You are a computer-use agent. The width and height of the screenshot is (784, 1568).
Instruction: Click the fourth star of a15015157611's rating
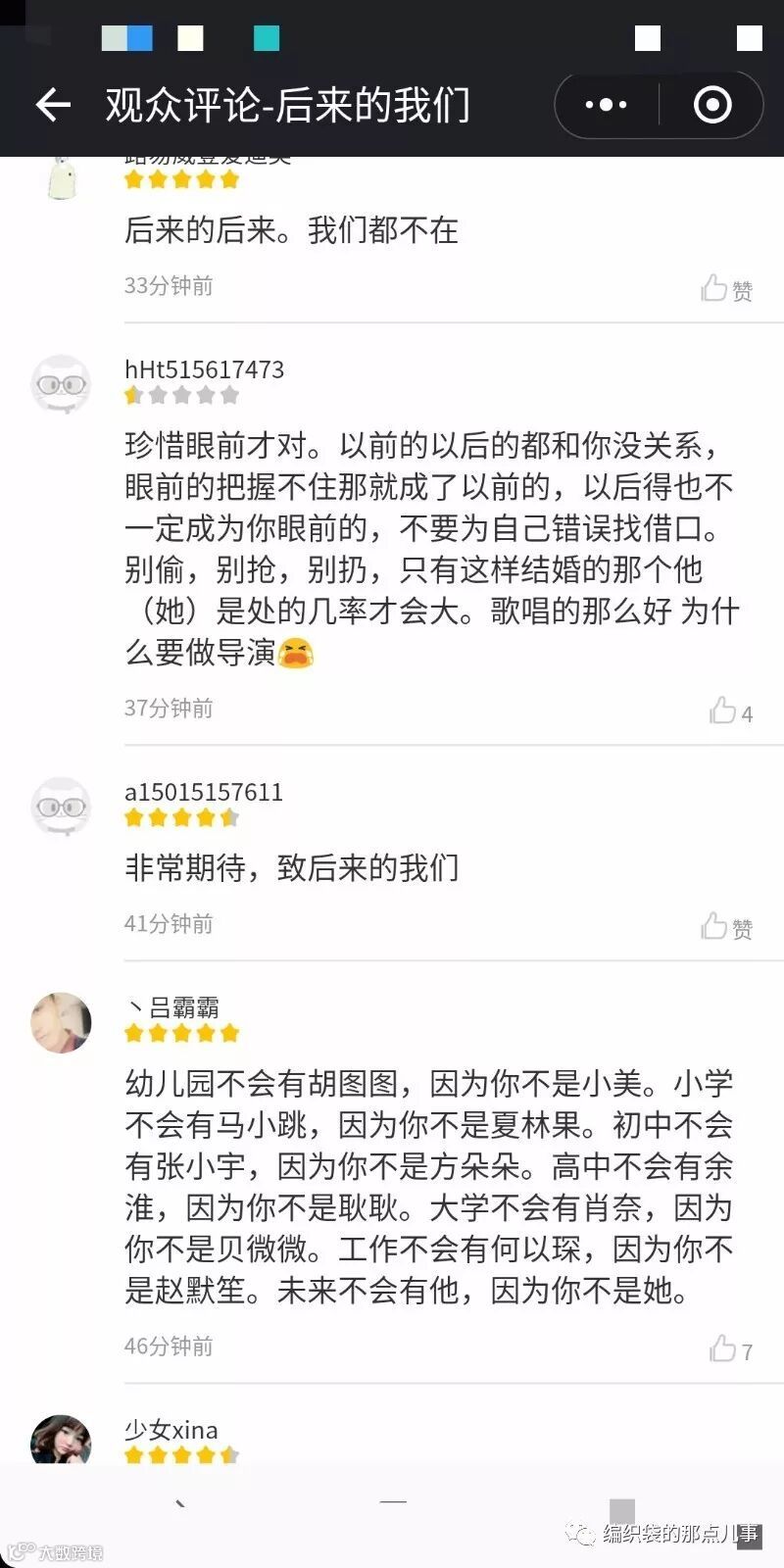205,815
